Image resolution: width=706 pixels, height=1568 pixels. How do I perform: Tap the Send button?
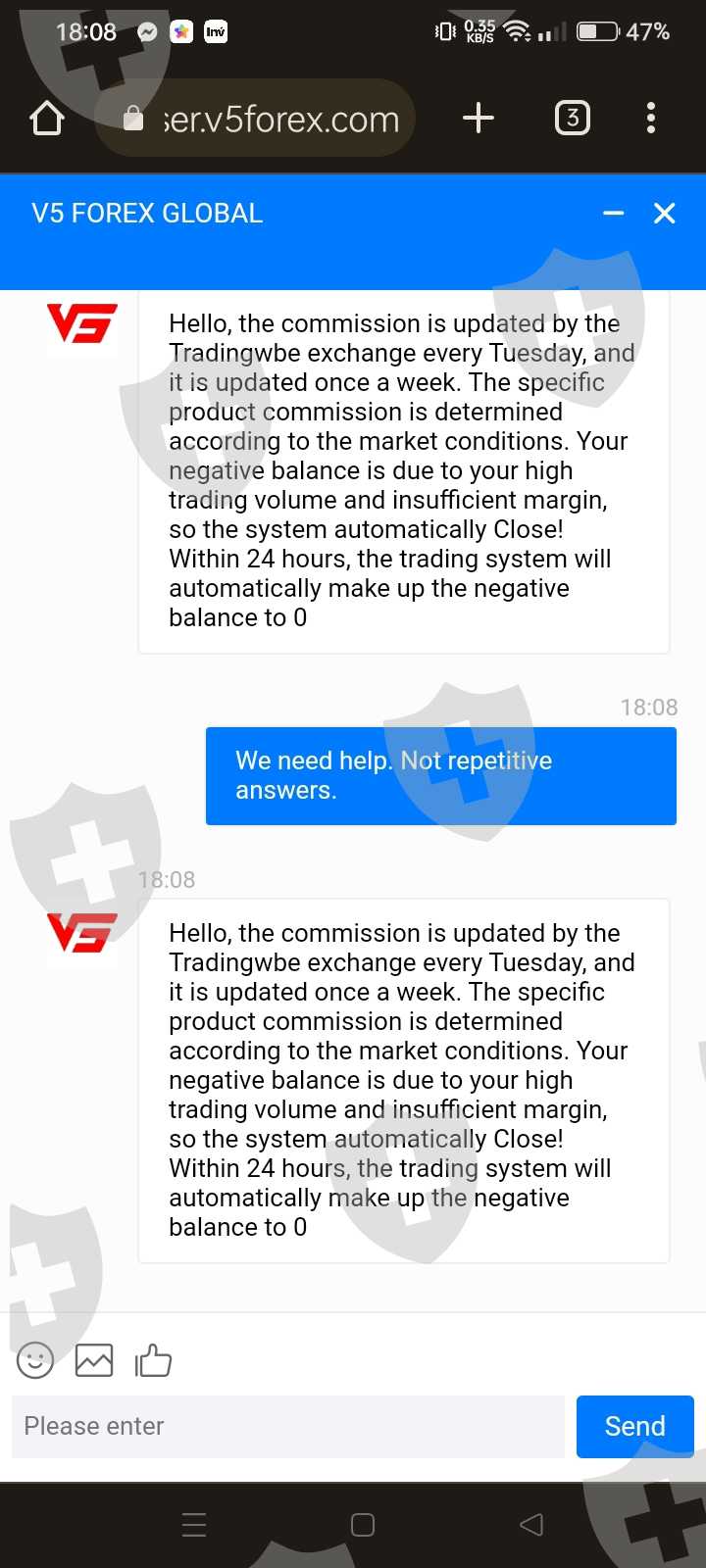coord(634,1426)
